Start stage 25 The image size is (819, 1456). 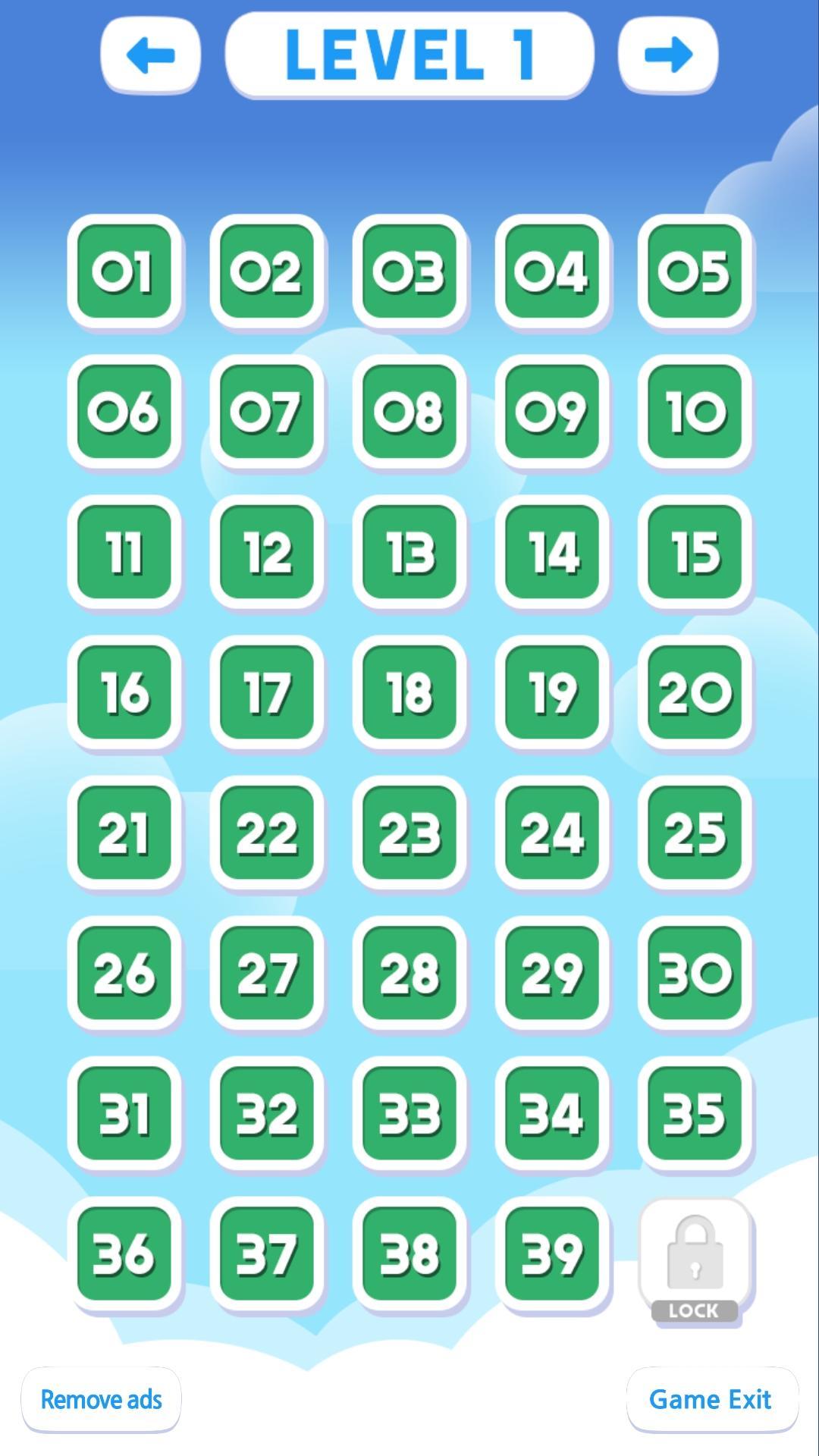click(695, 833)
